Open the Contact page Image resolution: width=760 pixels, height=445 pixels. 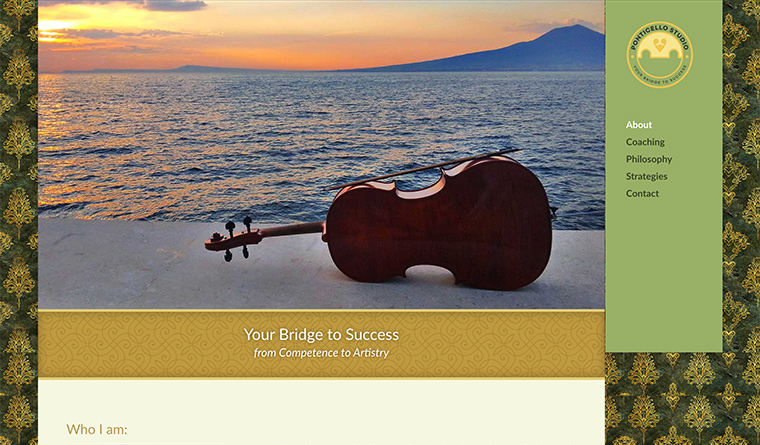click(642, 193)
